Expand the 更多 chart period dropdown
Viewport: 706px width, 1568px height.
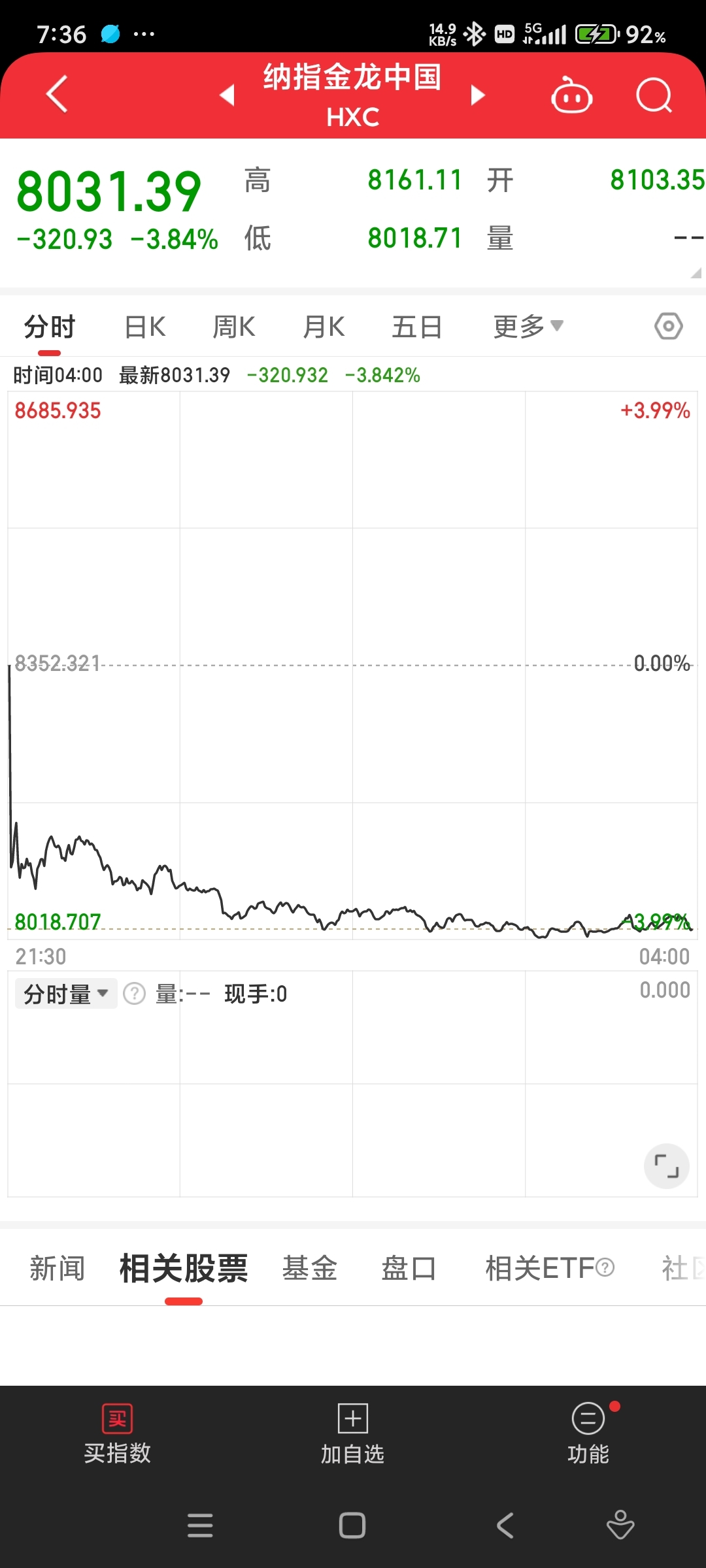pyautogui.click(x=528, y=326)
